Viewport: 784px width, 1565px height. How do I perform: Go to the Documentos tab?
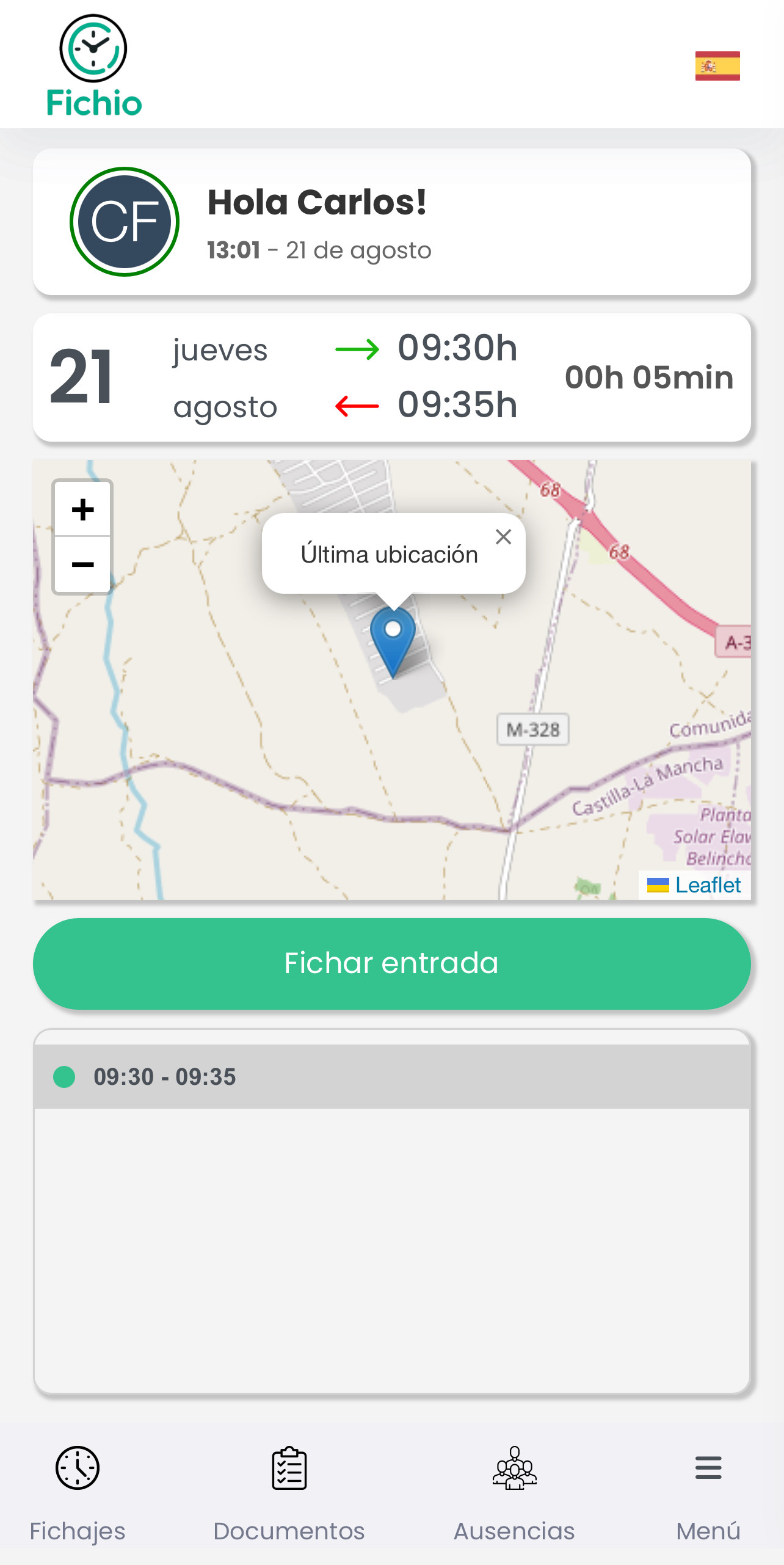coord(289,1492)
